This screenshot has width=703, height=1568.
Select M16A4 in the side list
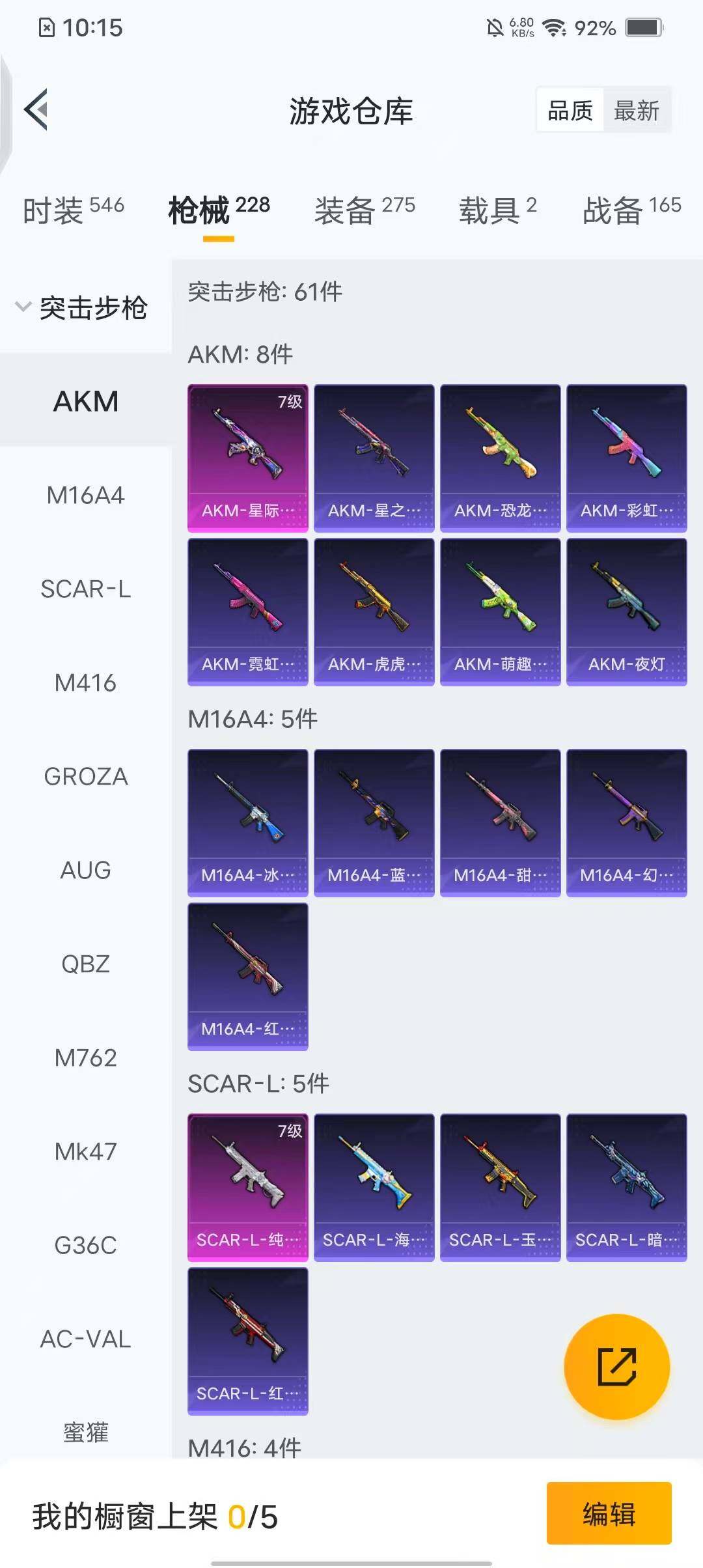(x=85, y=496)
